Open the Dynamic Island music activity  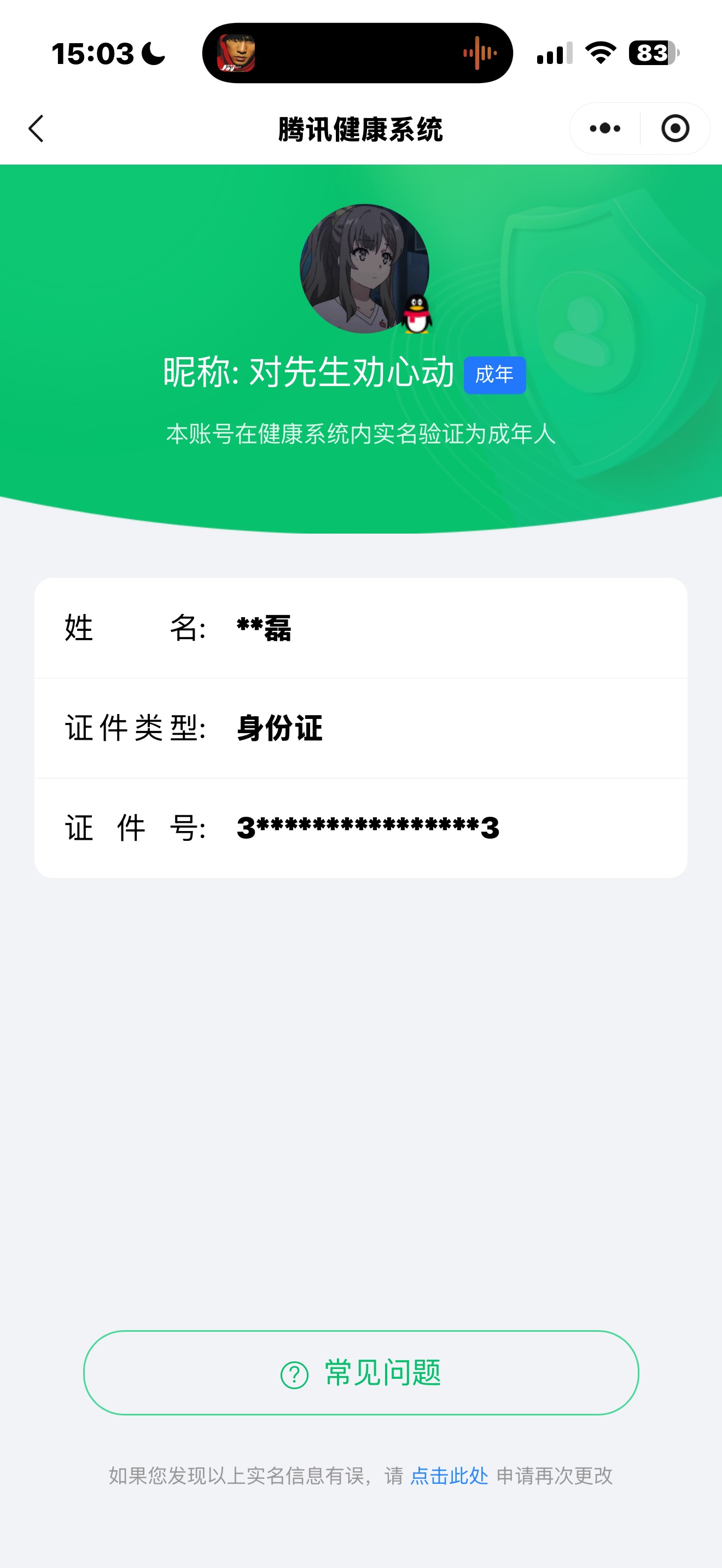(357, 54)
